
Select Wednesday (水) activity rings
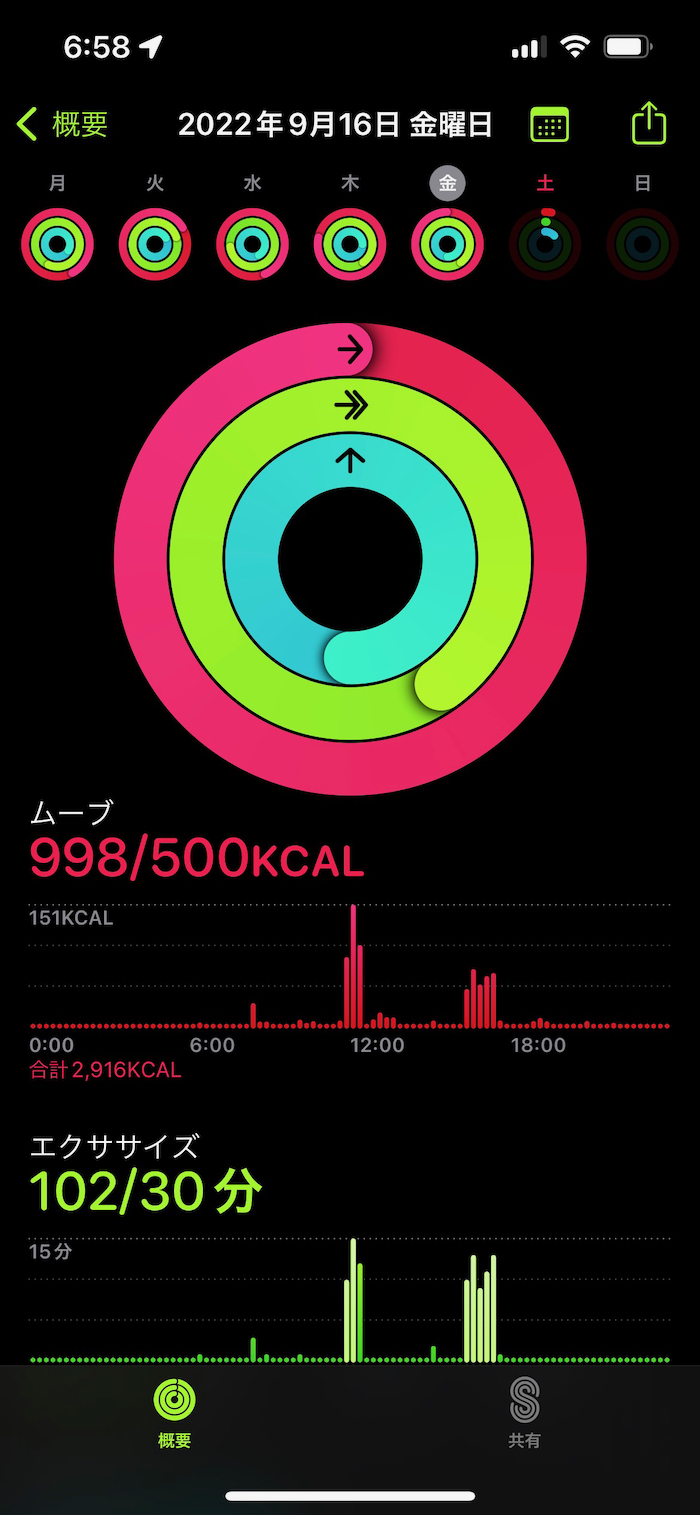click(x=252, y=244)
